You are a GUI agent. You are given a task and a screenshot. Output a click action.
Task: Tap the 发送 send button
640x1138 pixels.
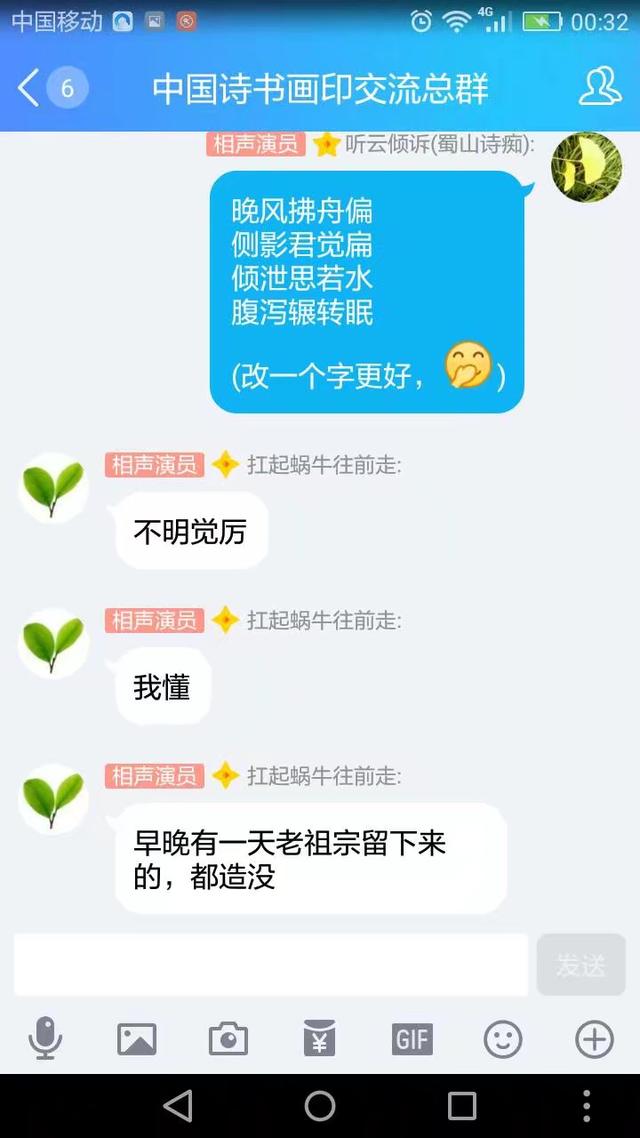pyautogui.click(x=581, y=965)
